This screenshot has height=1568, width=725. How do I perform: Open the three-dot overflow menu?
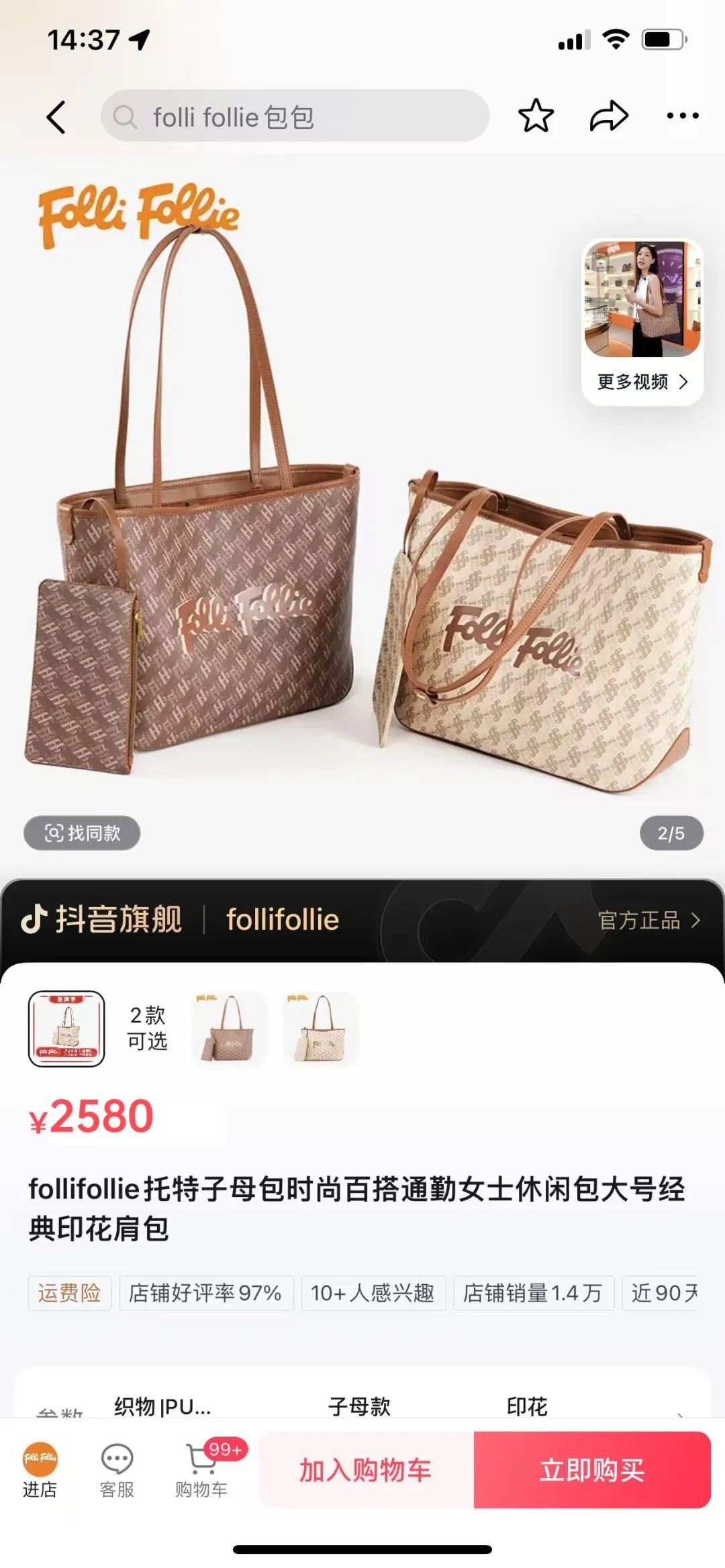tap(683, 115)
